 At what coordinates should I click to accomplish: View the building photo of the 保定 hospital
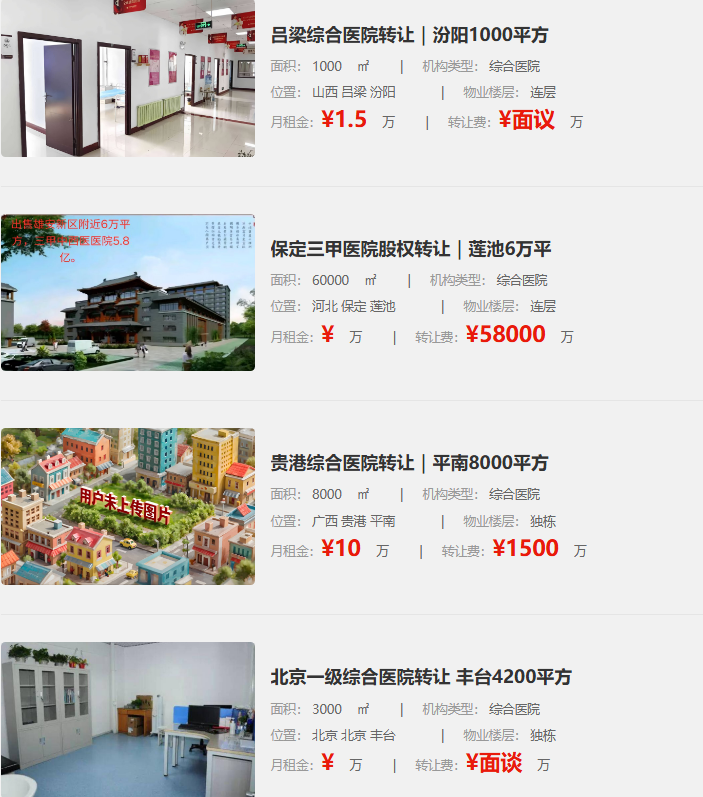[127, 292]
